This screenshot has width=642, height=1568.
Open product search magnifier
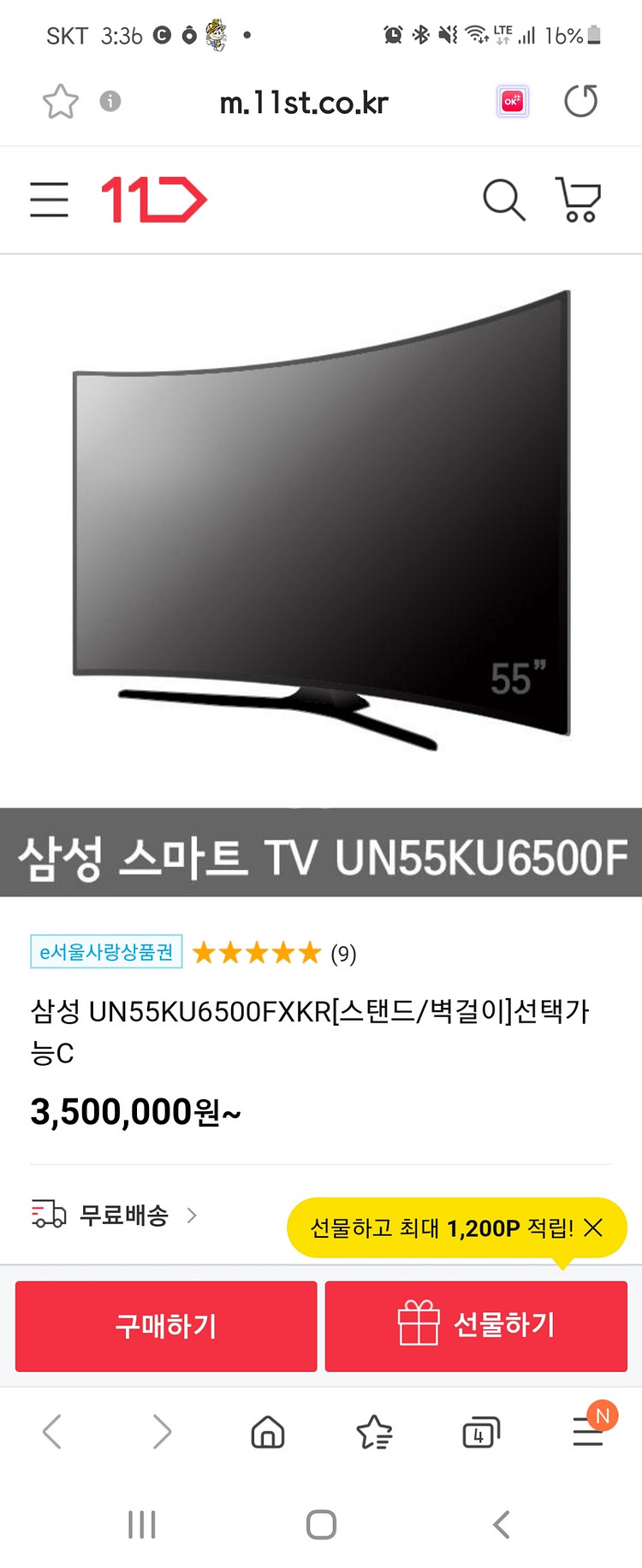pos(504,200)
